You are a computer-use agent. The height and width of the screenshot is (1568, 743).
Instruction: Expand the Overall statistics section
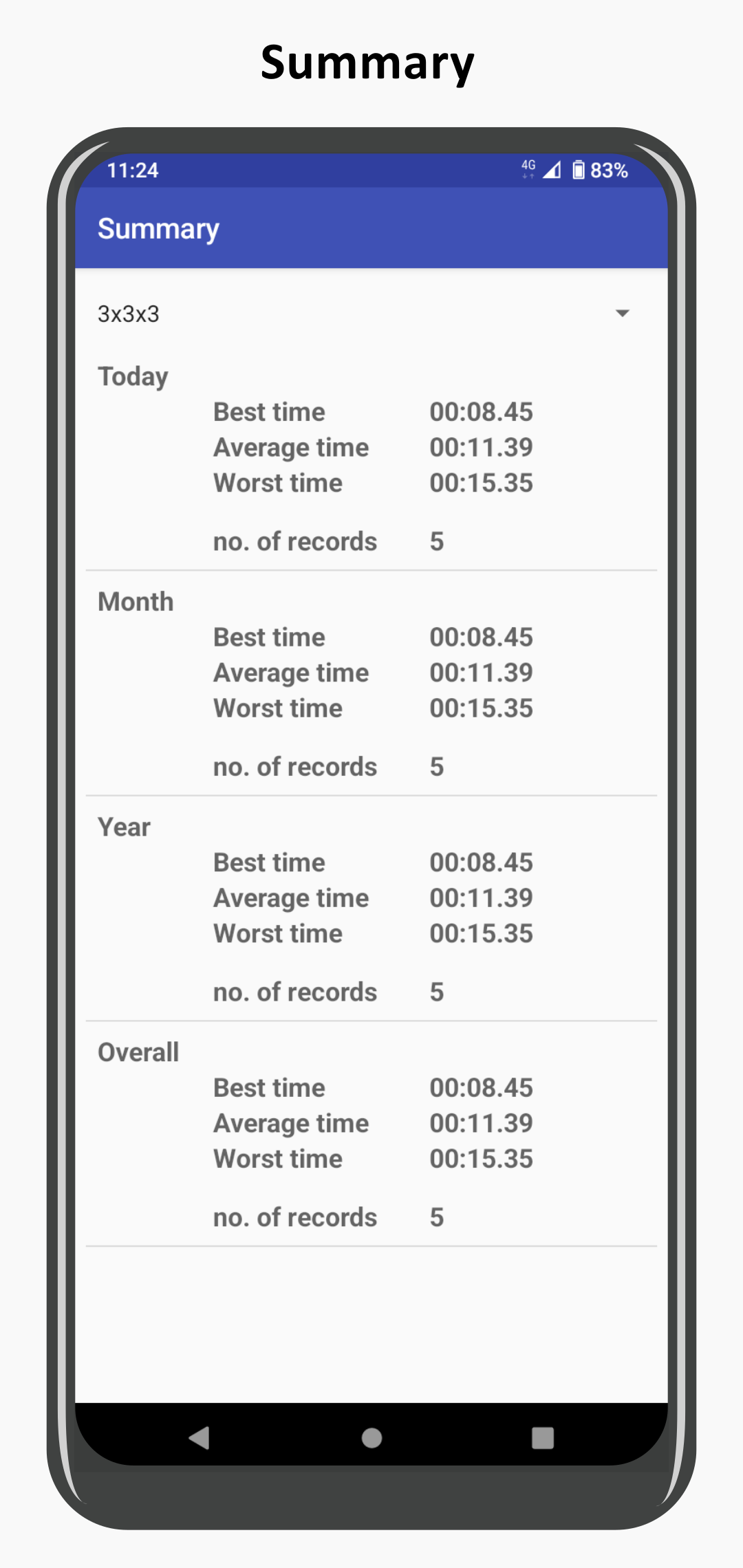pyautogui.click(x=138, y=1051)
